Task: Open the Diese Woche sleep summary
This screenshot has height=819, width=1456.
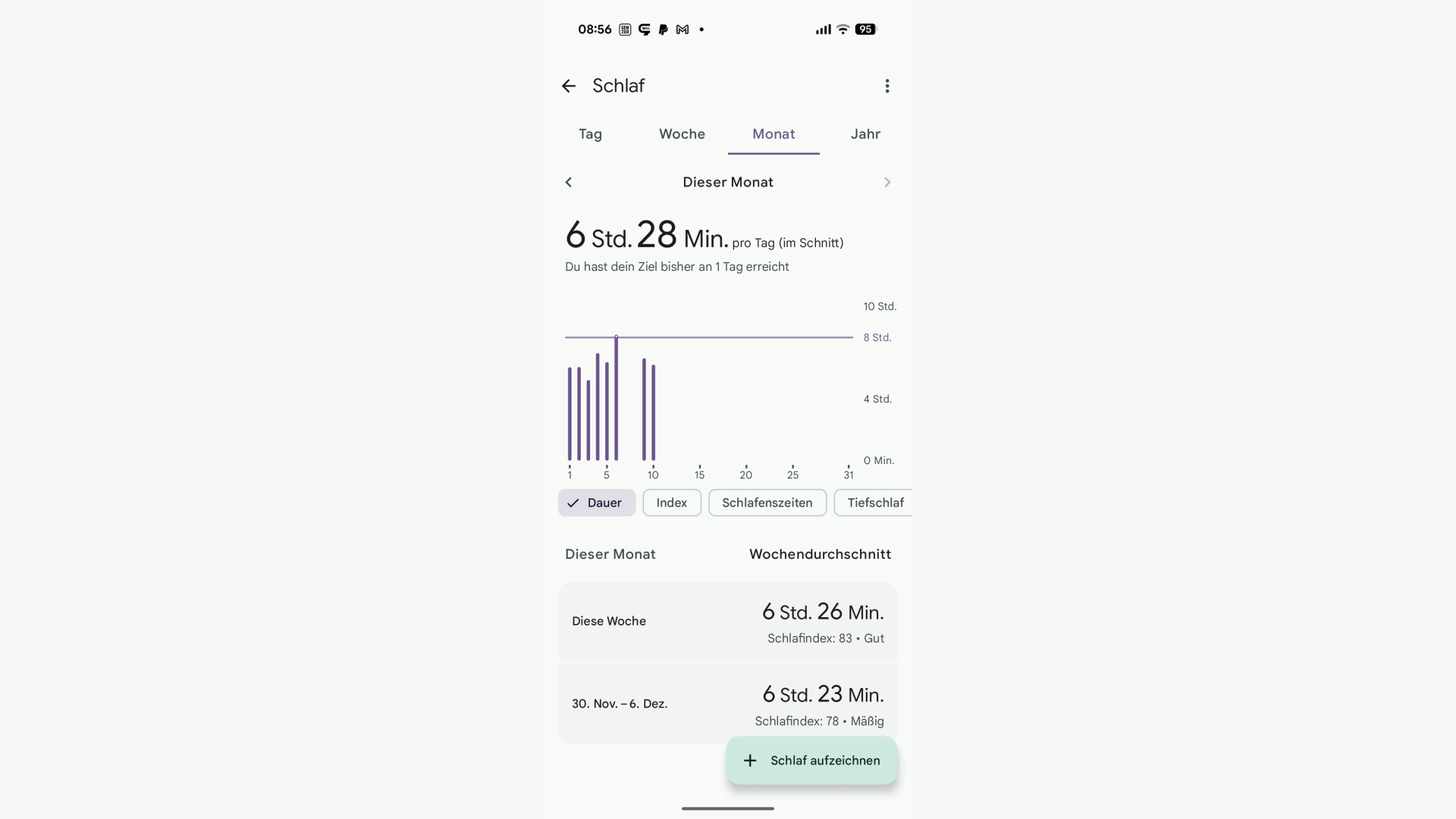Action: coord(727,621)
